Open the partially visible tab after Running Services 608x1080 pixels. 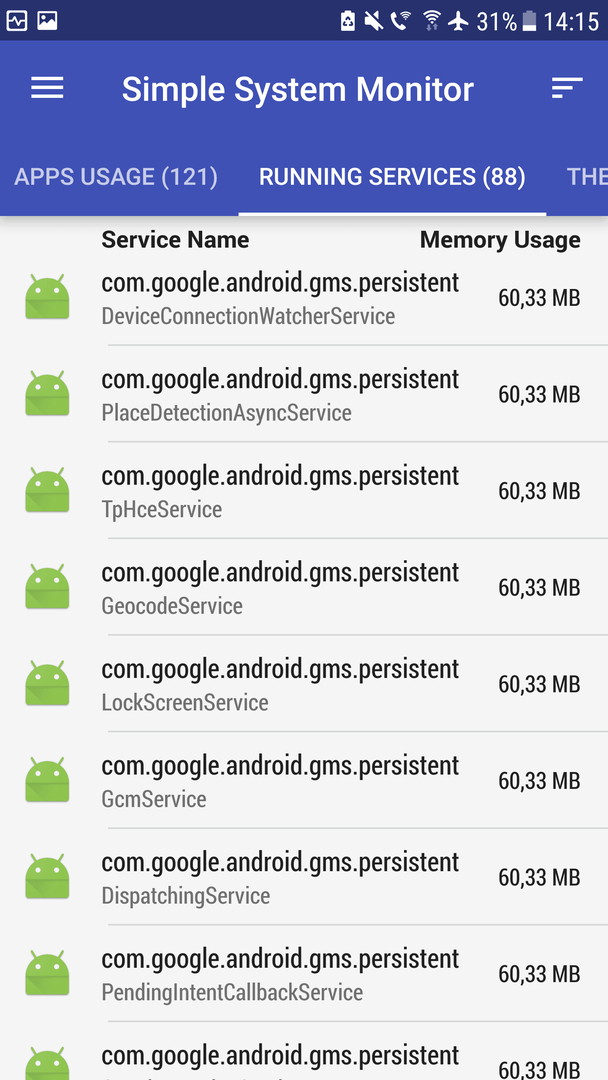tap(587, 177)
